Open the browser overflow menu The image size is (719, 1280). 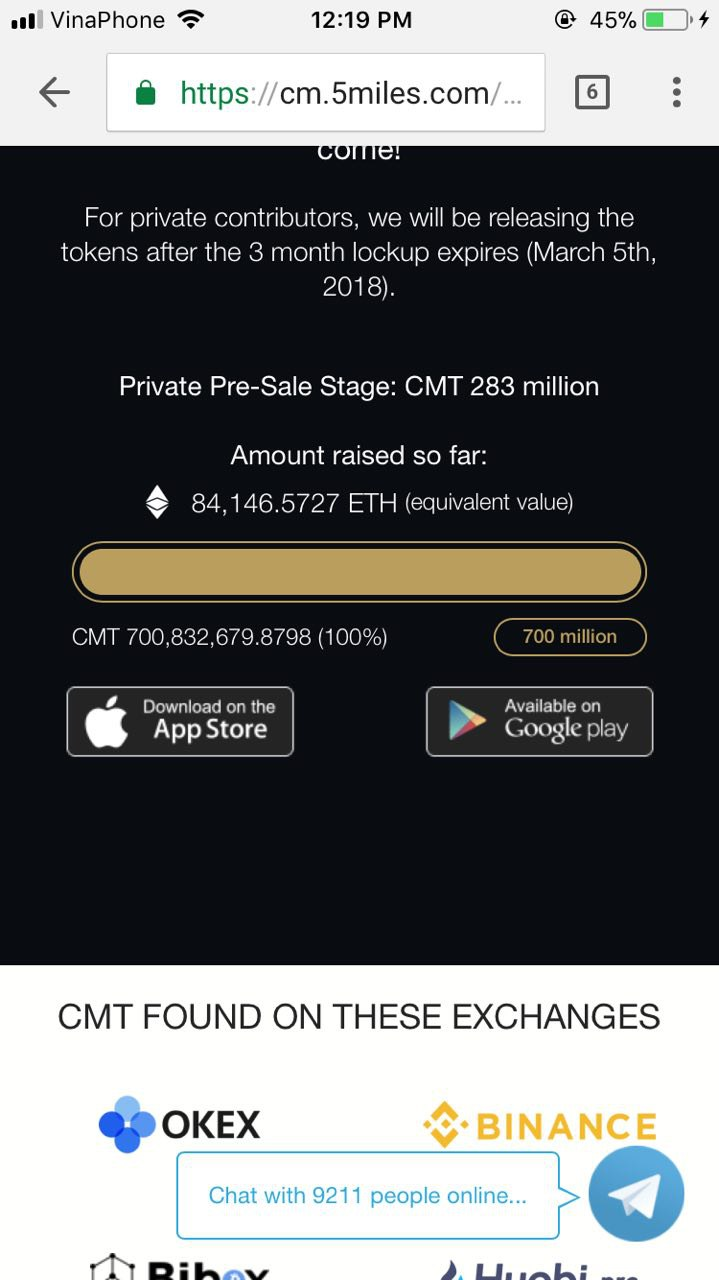pyautogui.click(x=677, y=93)
